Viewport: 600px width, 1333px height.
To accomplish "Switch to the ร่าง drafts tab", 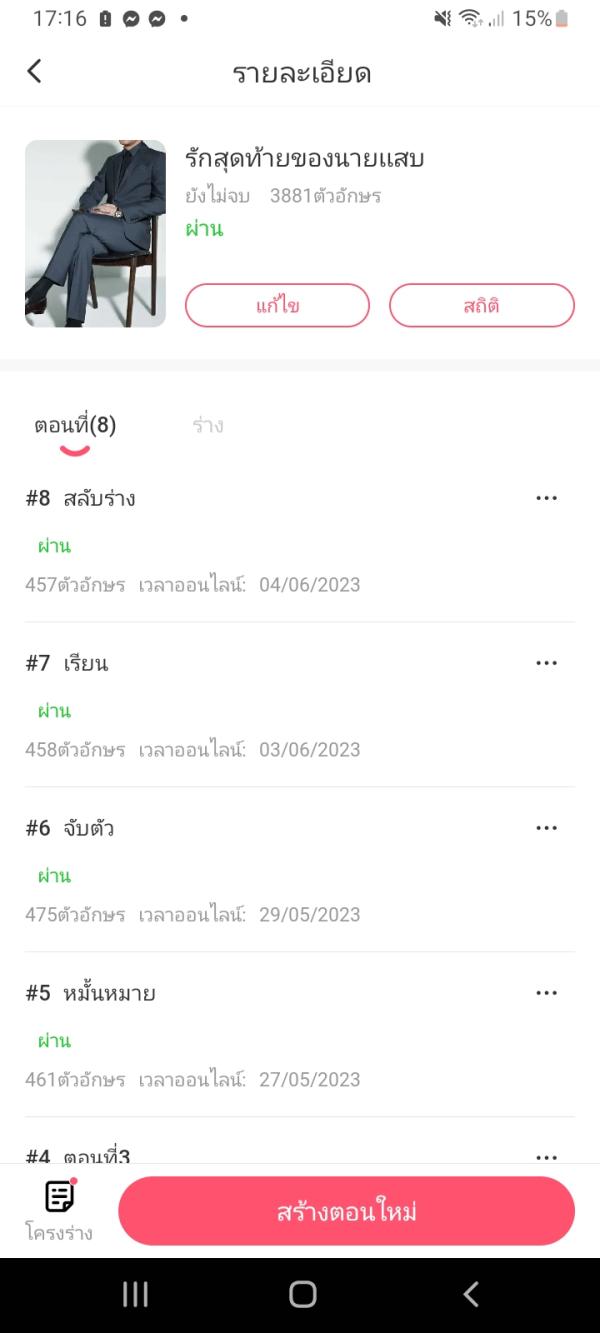I will [x=208, y=426].
